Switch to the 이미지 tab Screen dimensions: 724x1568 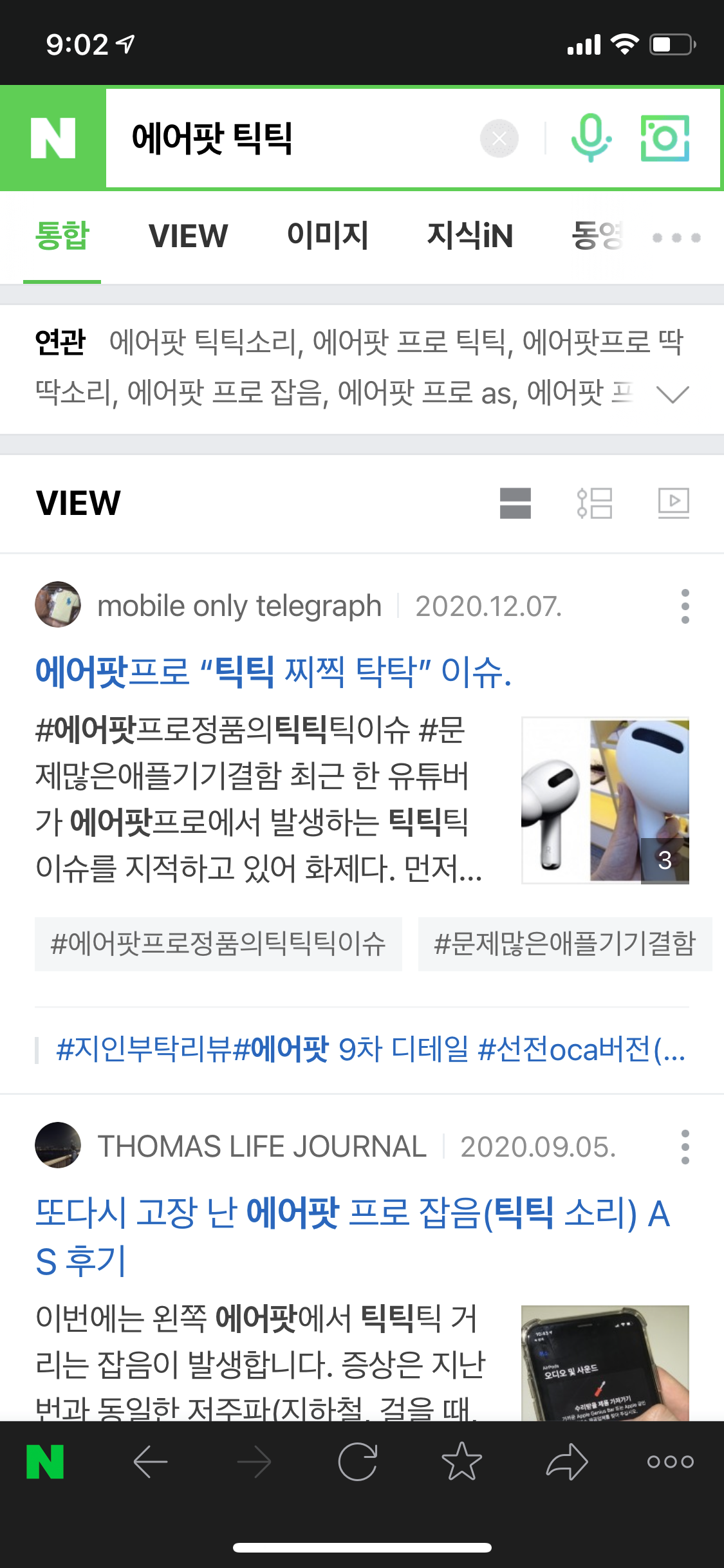[x=328, y=236]
